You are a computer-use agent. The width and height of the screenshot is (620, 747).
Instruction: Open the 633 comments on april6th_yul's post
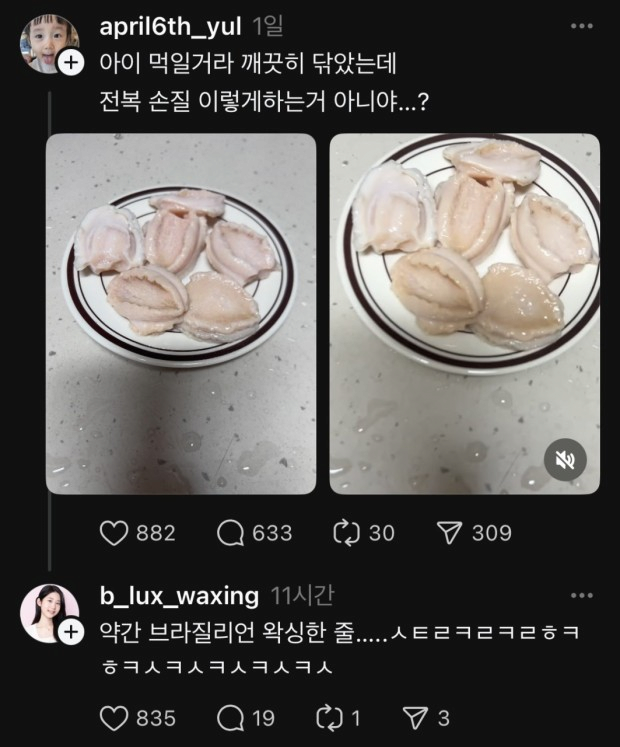point(230,533)
